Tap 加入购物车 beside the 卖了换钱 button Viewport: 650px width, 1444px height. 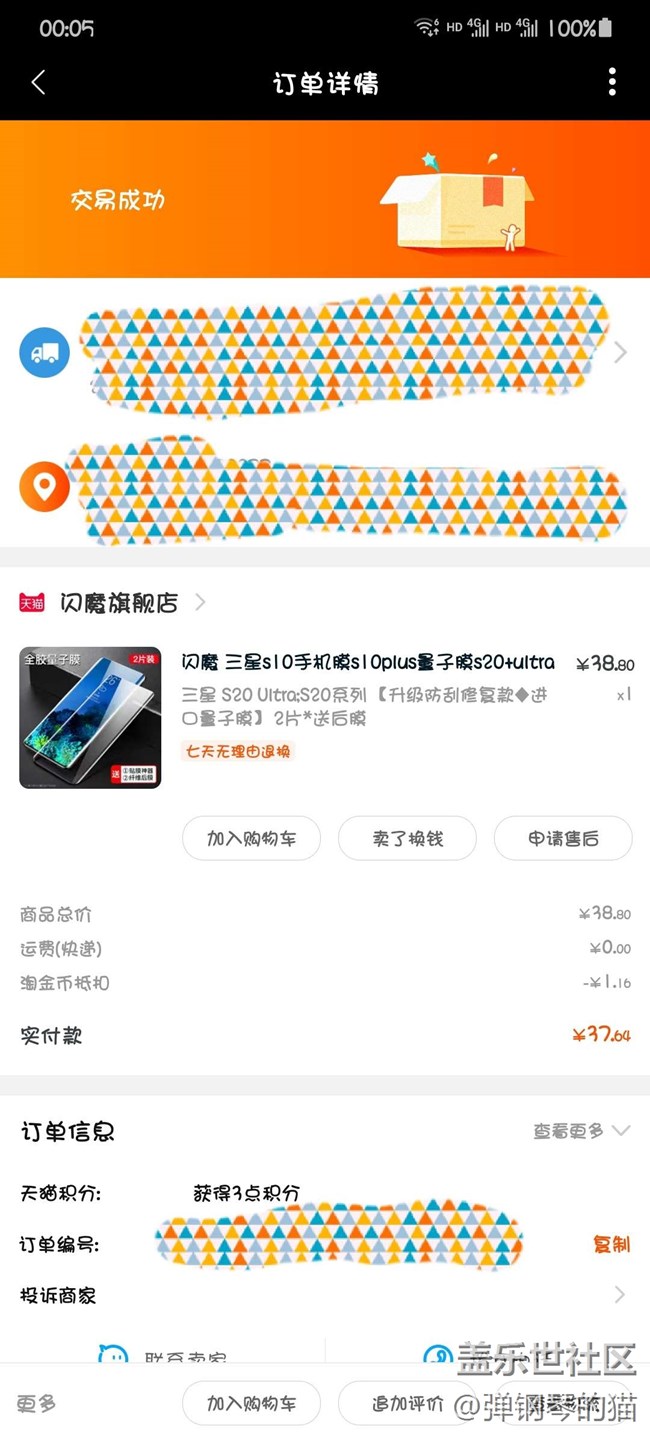coord(251,838)
